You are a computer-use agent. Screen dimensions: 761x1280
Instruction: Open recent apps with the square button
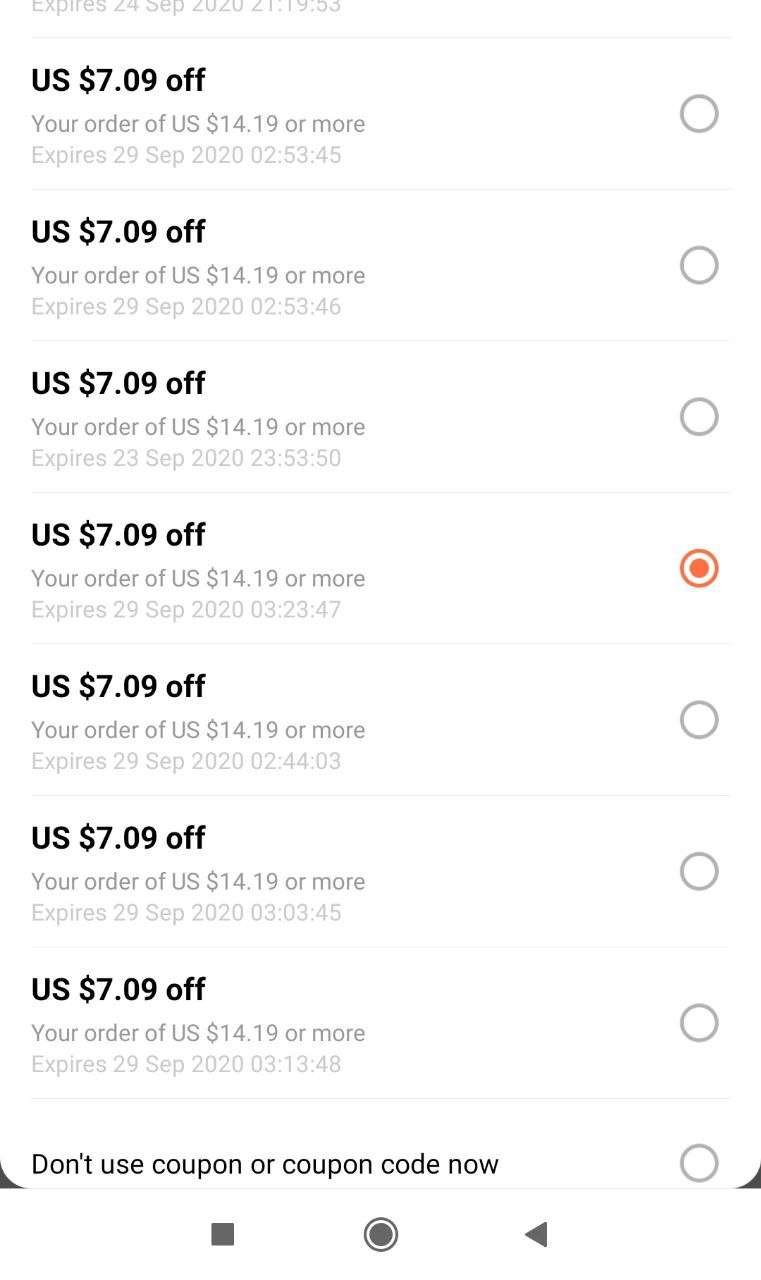coord(223,1235)
